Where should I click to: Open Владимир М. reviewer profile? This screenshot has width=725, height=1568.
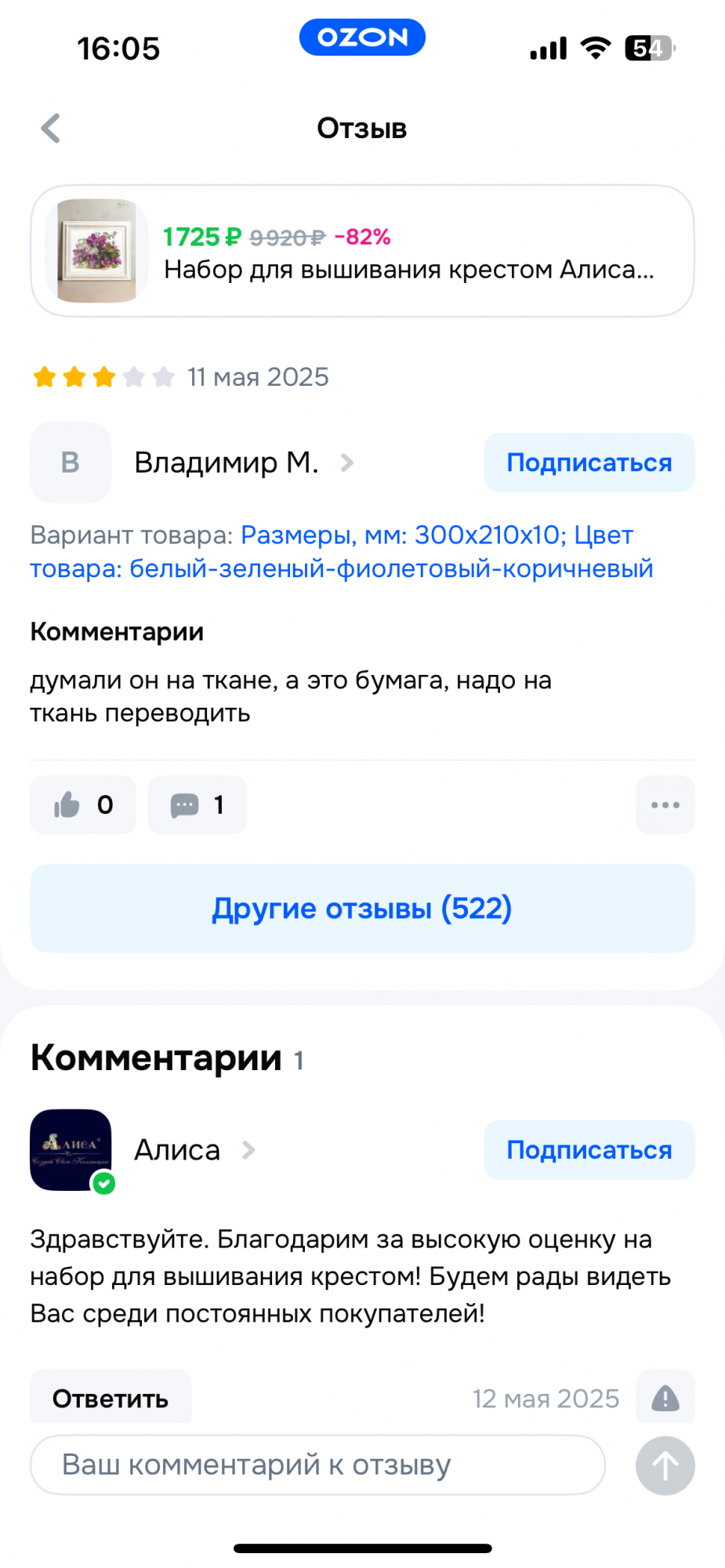[x=227, y=463]
